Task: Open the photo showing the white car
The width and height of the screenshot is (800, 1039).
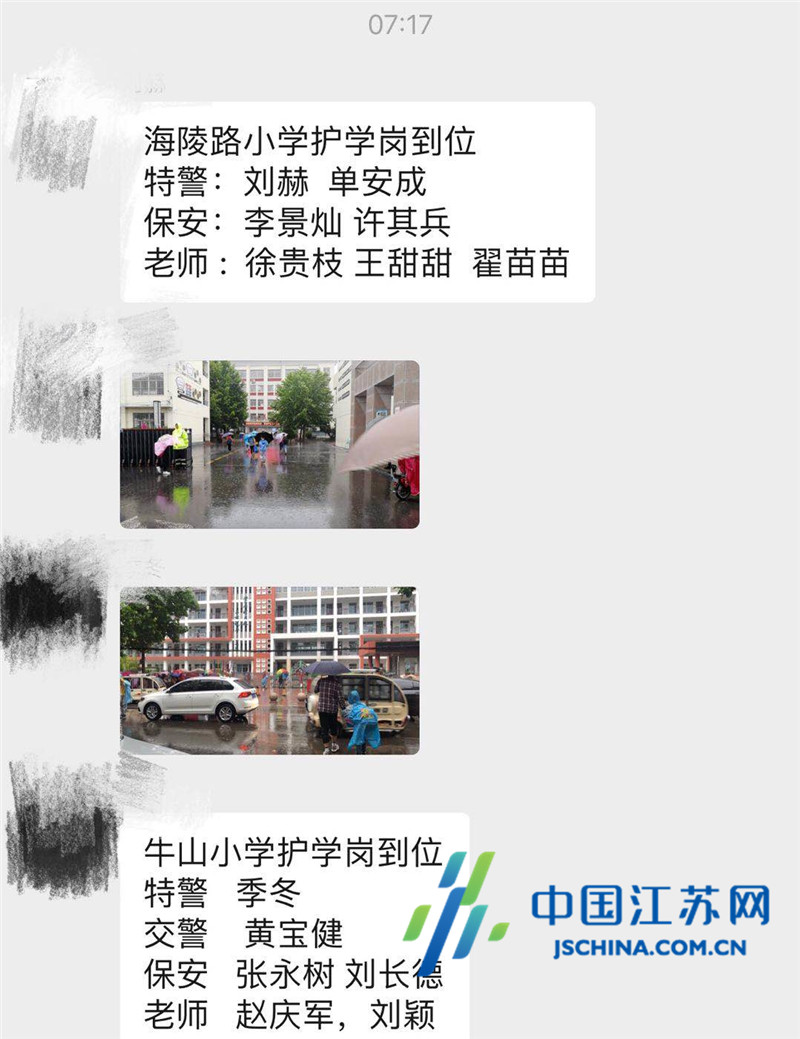Action: click(269, 670)
